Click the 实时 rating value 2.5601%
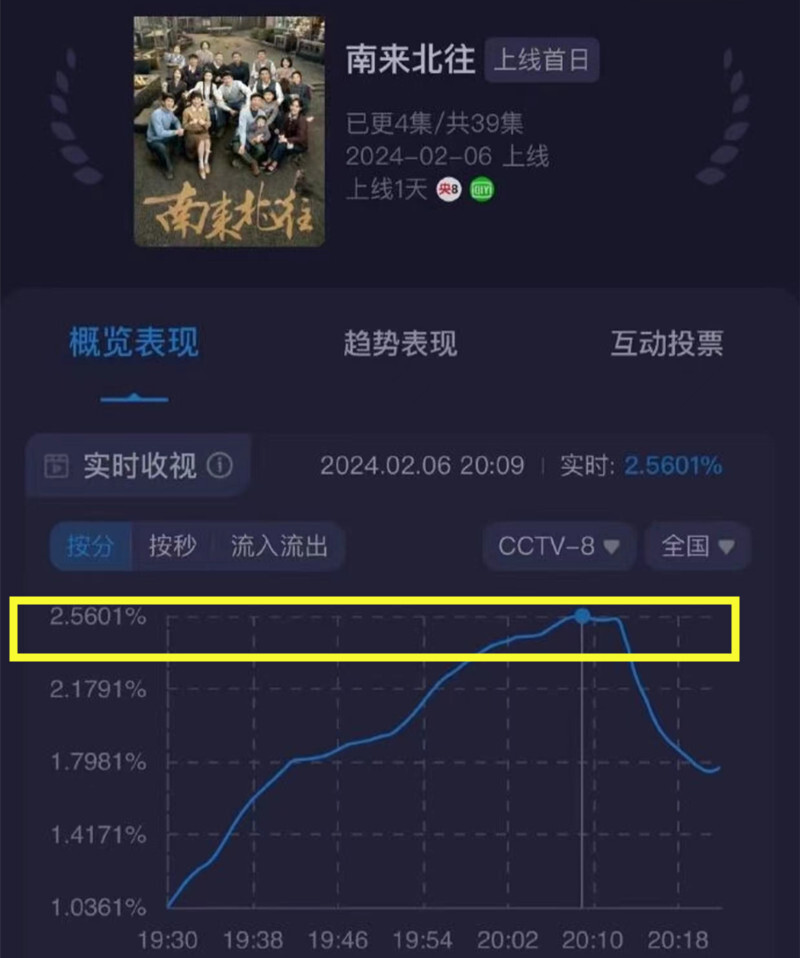Viewport: 800px width, 958px height. point(673,464)
